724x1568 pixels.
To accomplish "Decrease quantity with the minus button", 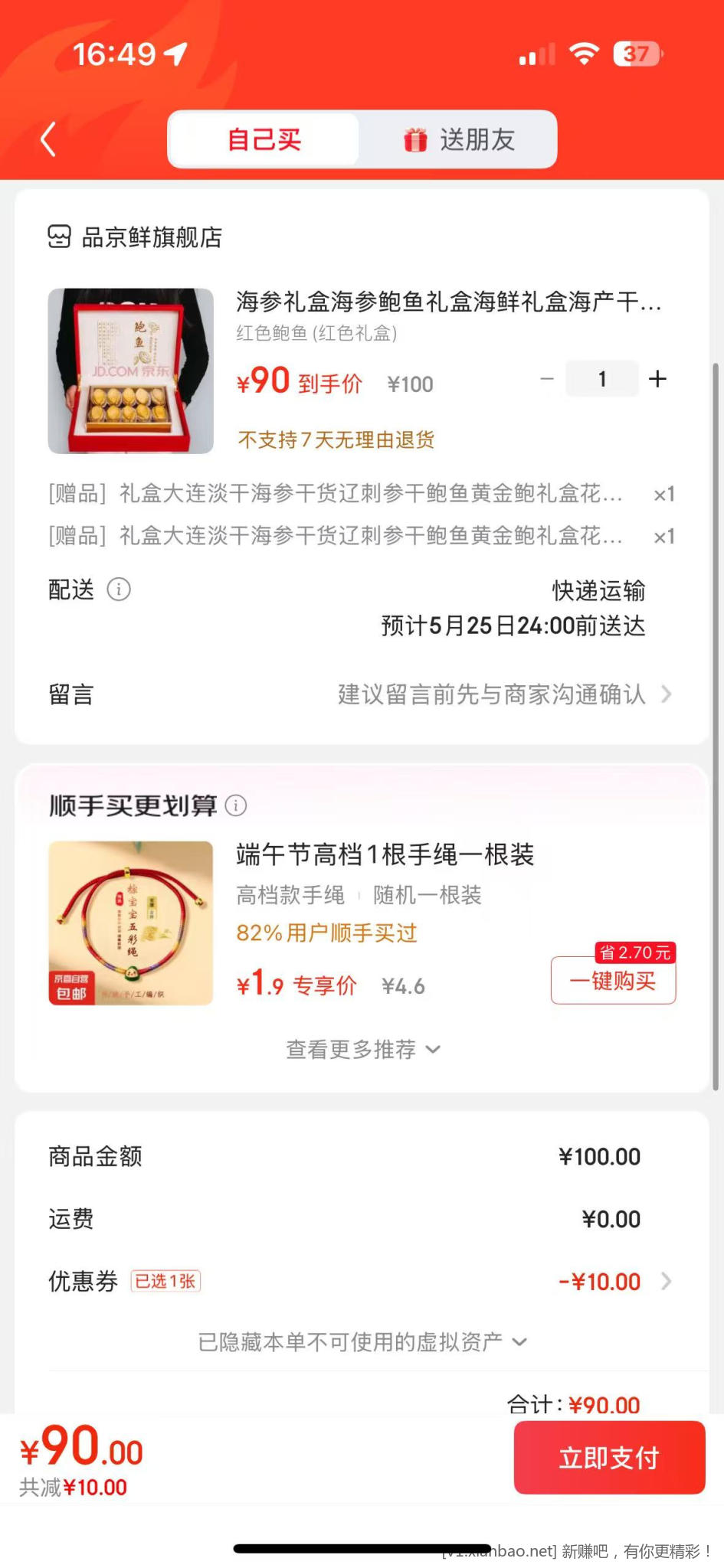I will click(x=546, y=379).
